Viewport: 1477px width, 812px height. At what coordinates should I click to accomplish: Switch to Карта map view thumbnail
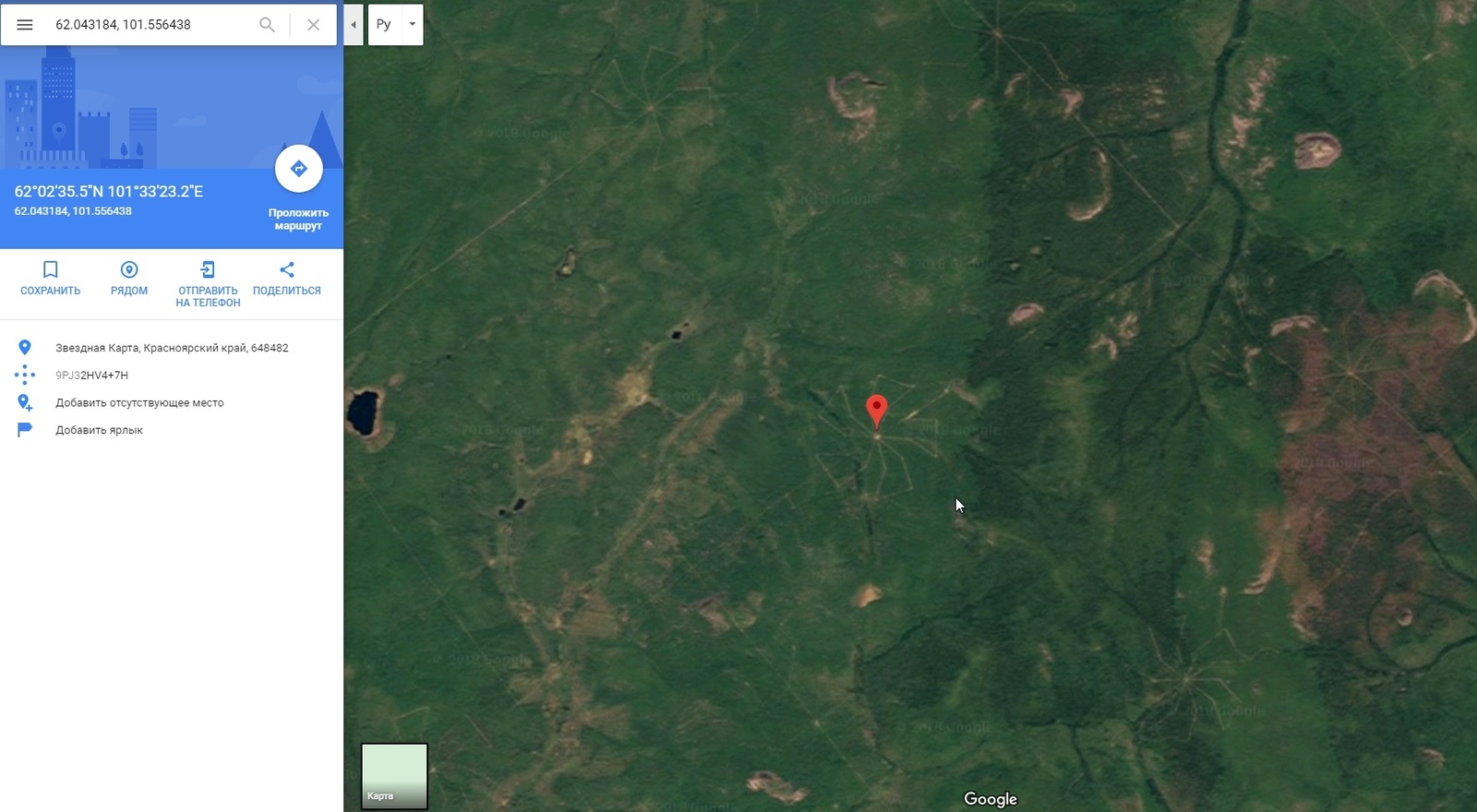point(394,776)
